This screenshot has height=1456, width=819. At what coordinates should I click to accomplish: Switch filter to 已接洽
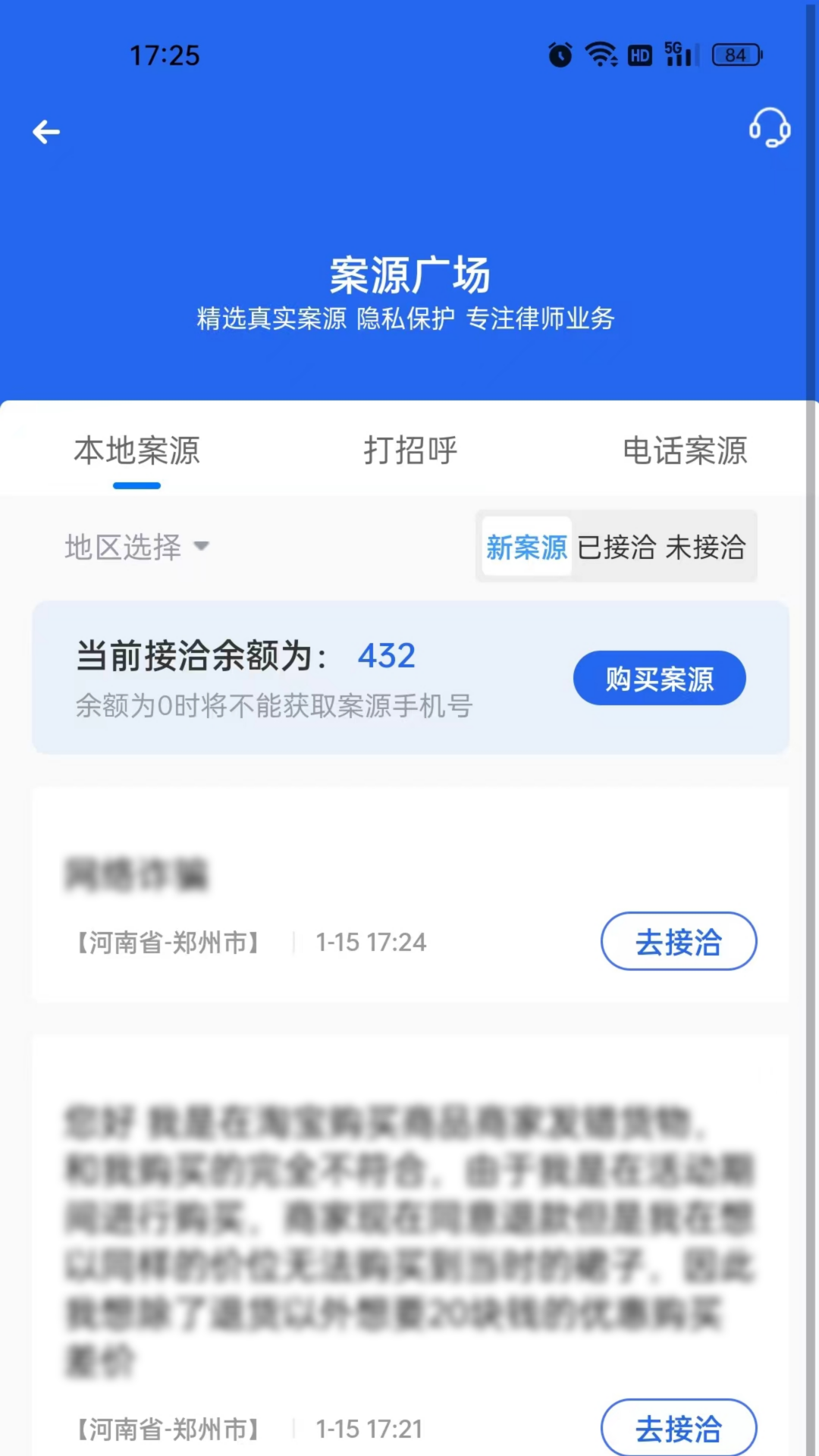pos(617,547)
